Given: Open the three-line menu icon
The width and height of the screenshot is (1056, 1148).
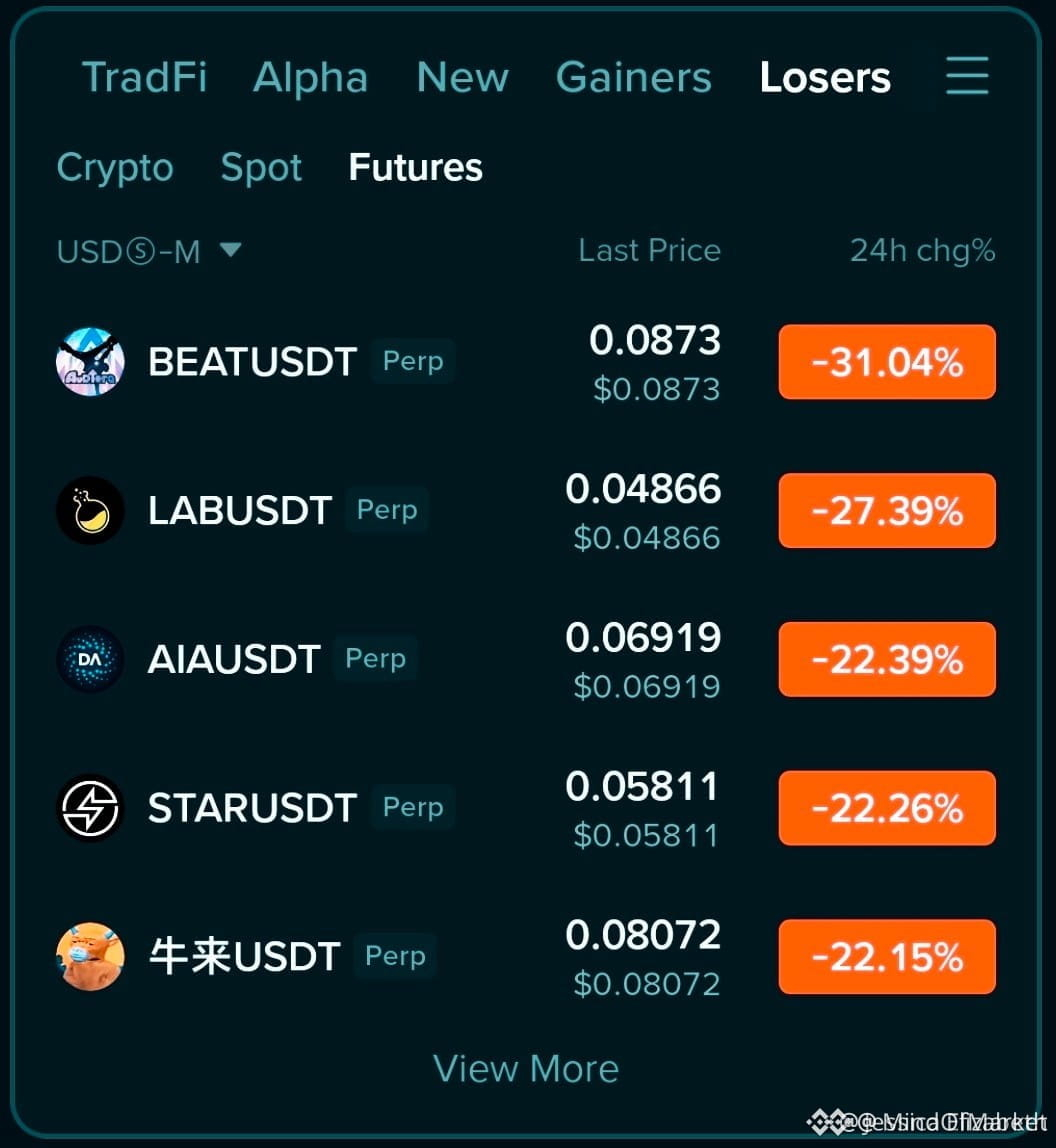Looking at the screenshot, I should tap(967, 75).
